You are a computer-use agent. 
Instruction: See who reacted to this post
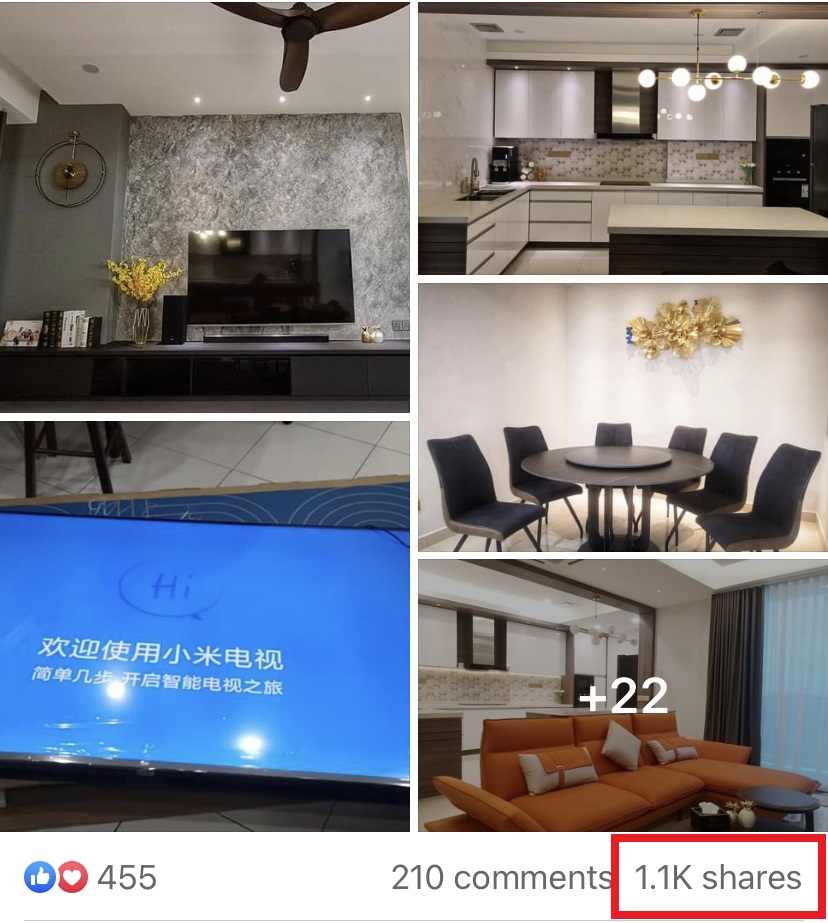(94, 878)
